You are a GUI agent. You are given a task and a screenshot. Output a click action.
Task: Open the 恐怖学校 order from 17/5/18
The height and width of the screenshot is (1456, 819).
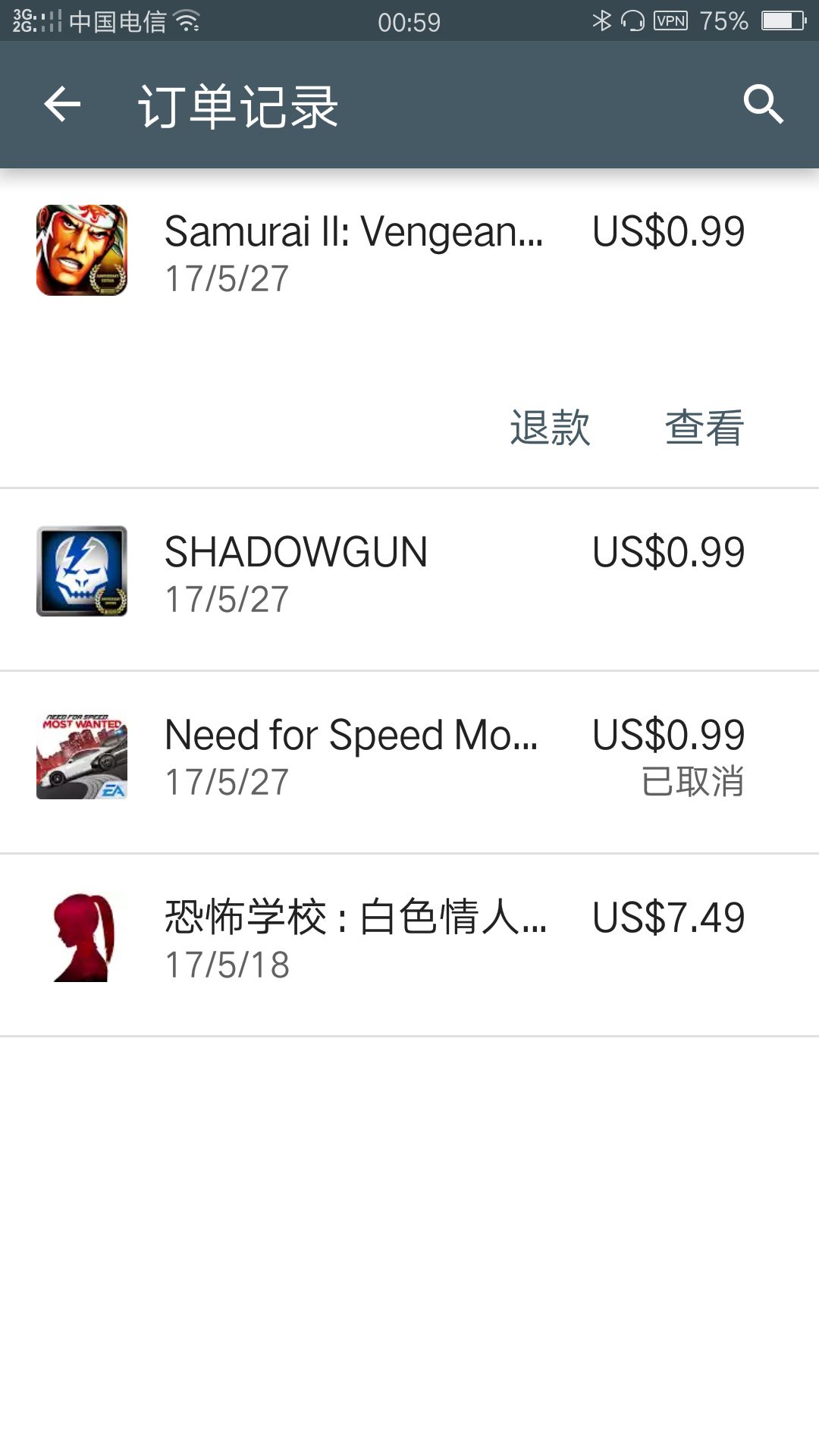(x=409, y=940)
